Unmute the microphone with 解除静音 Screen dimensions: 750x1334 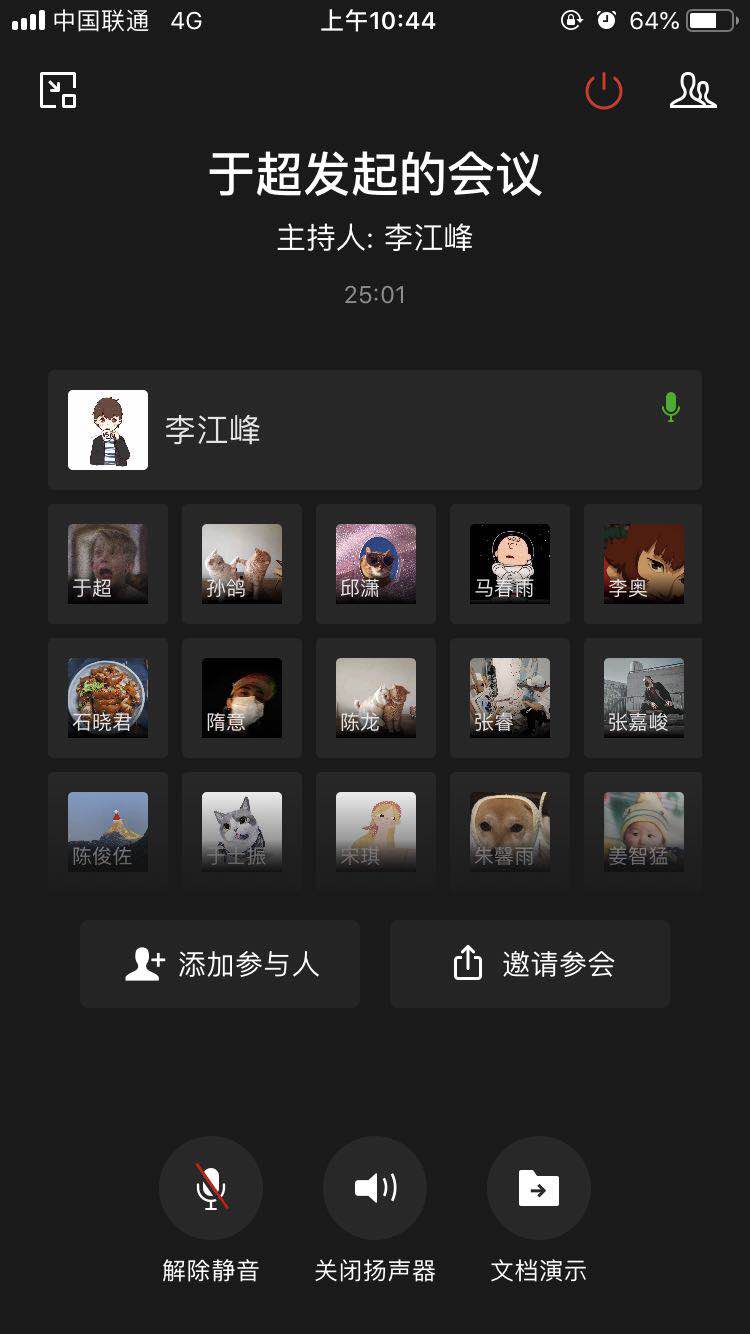tap(211, 1189)
